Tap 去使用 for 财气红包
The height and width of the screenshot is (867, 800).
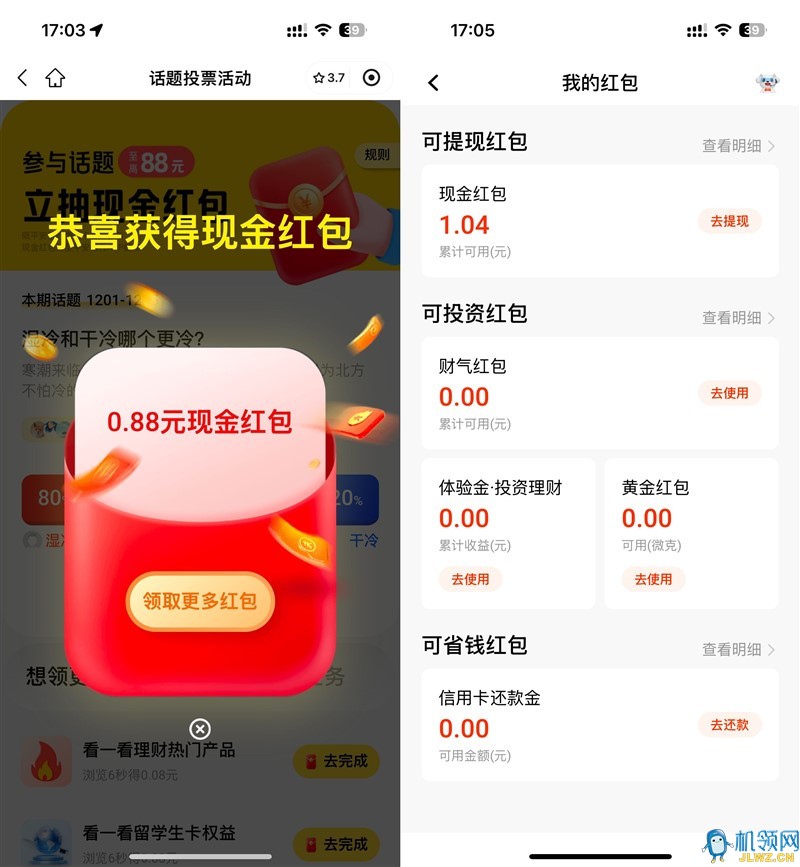coord(729,393)
